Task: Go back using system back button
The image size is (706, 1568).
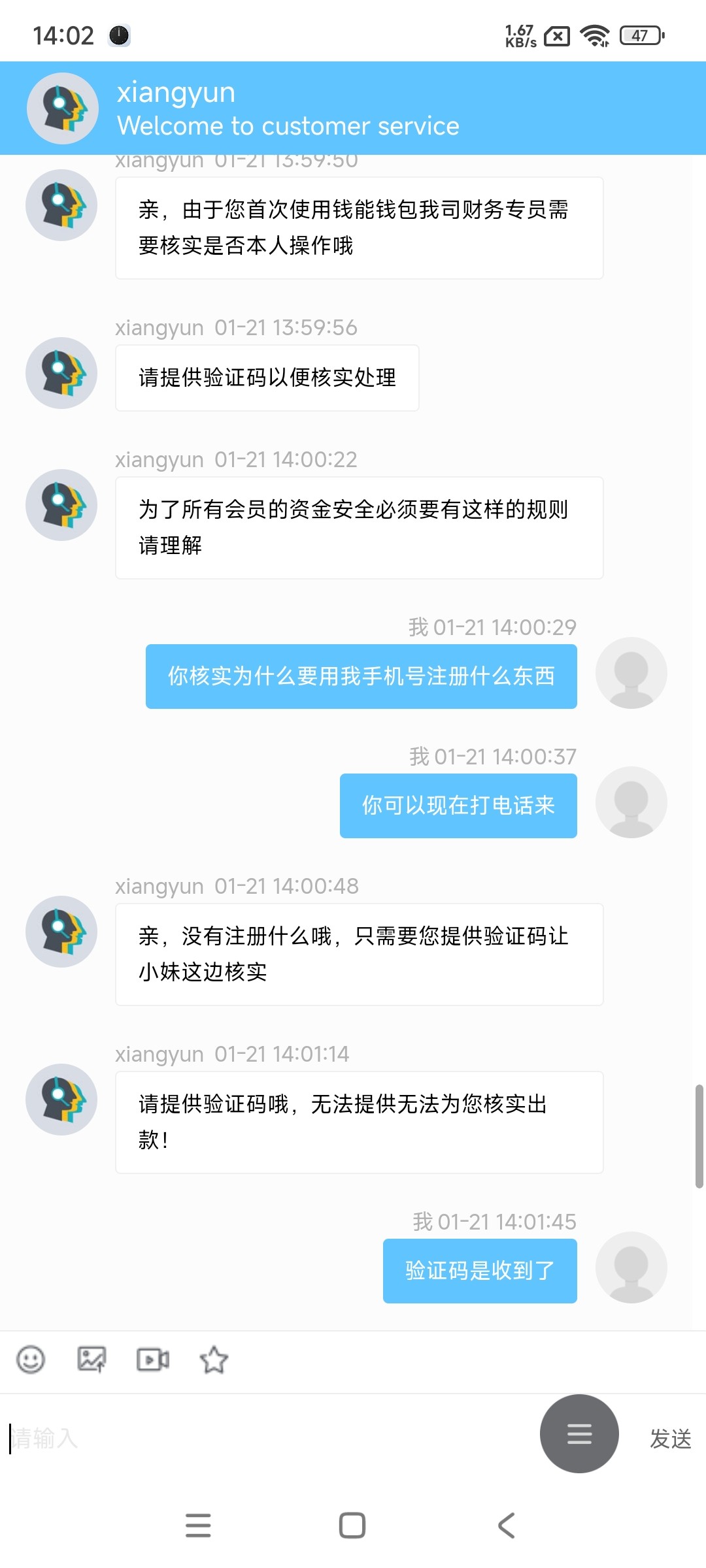Action: point(507,1526)
